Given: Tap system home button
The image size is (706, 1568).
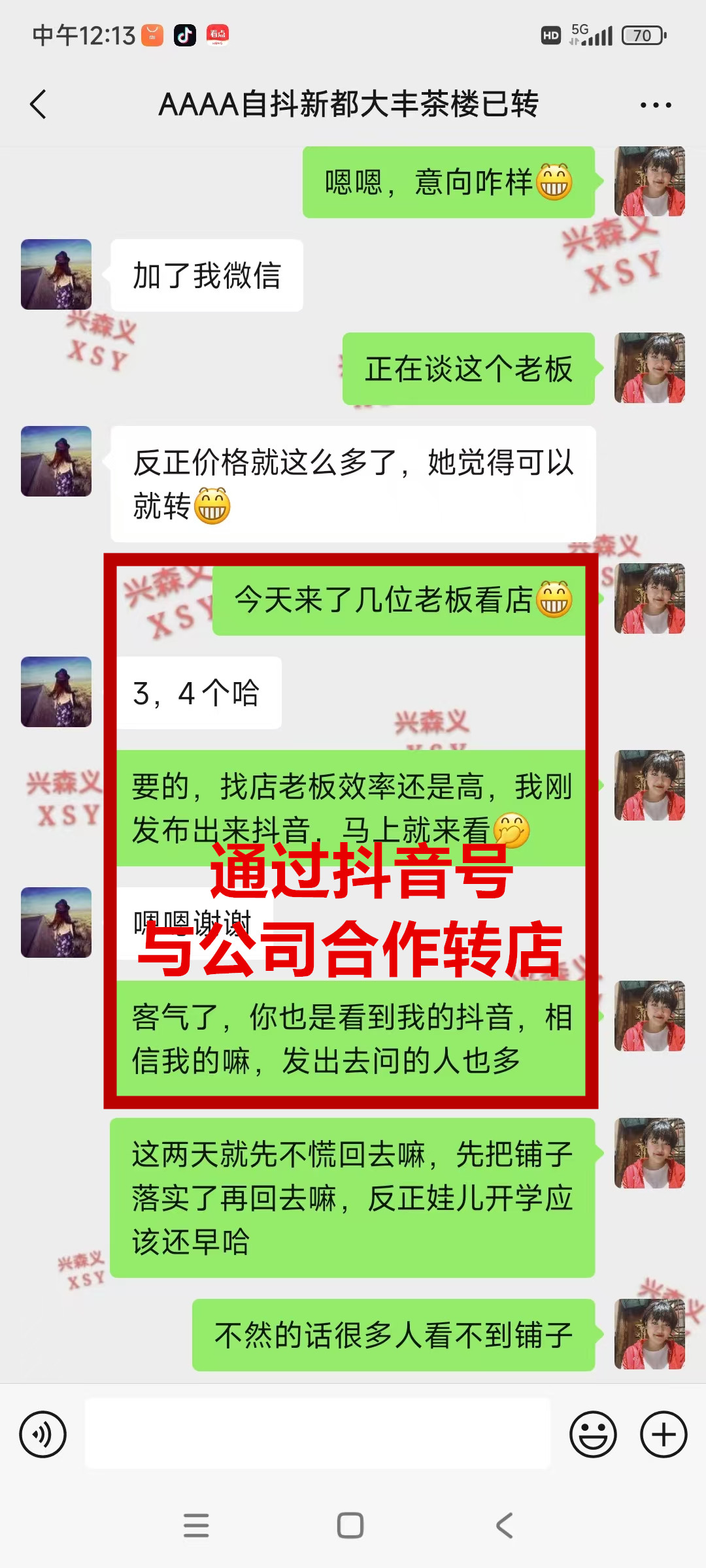Looking at the screenshot, I should click(350, 1526).
